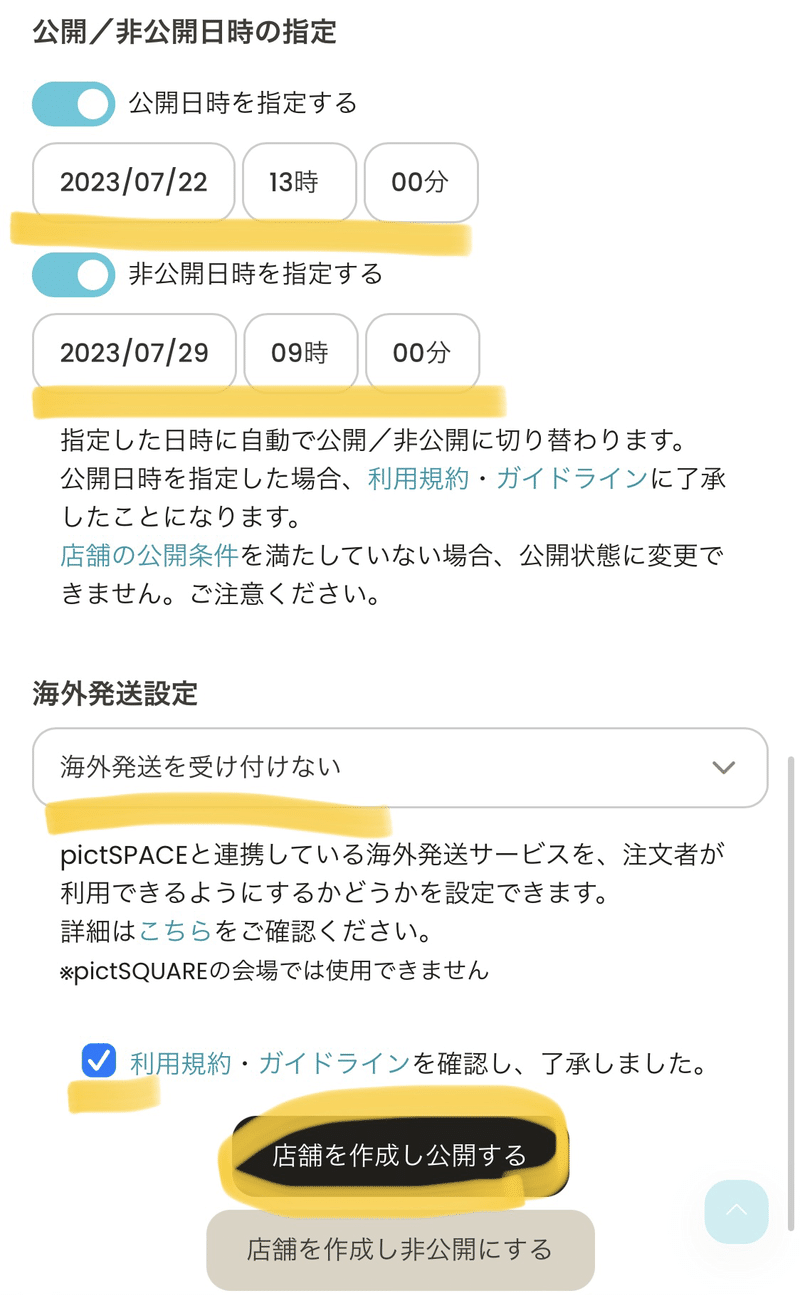Image resolution: width=800 pixels, height=1295 pixels.
Task: Uncheck the terms agreement checkbox
Action: point(99,1061)
